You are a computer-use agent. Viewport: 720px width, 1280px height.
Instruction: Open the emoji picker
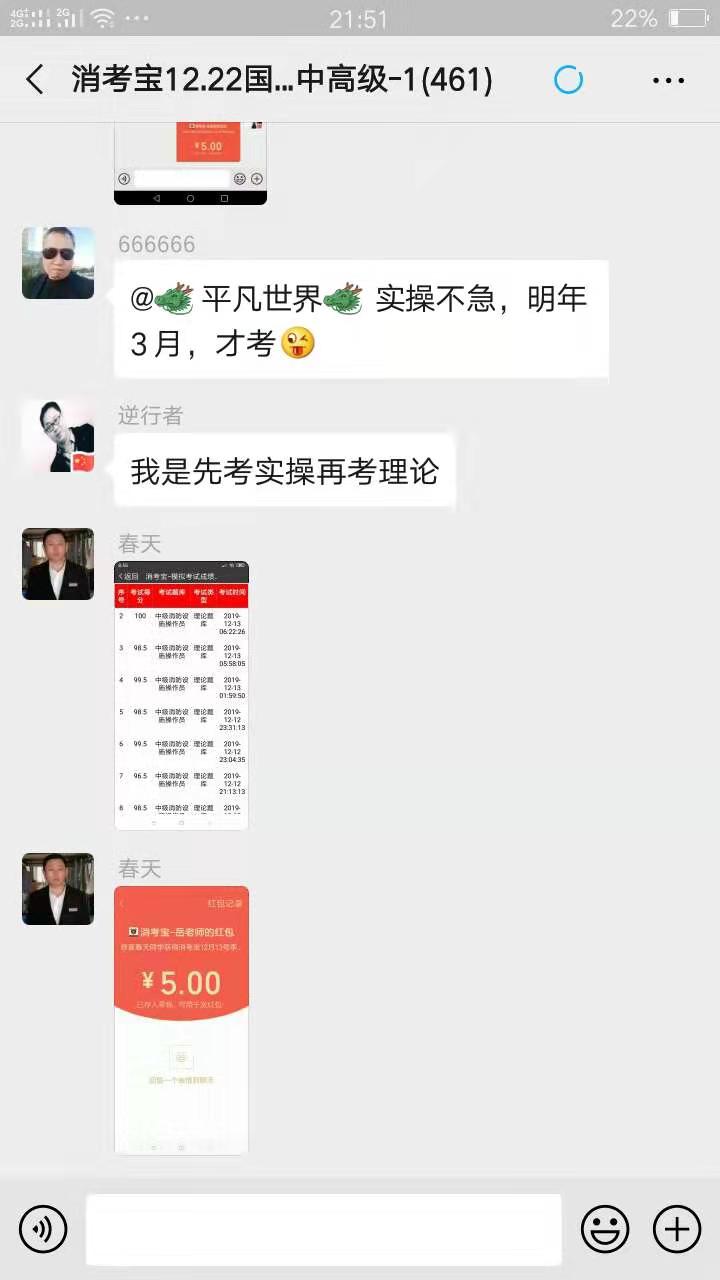(605, 1229)
